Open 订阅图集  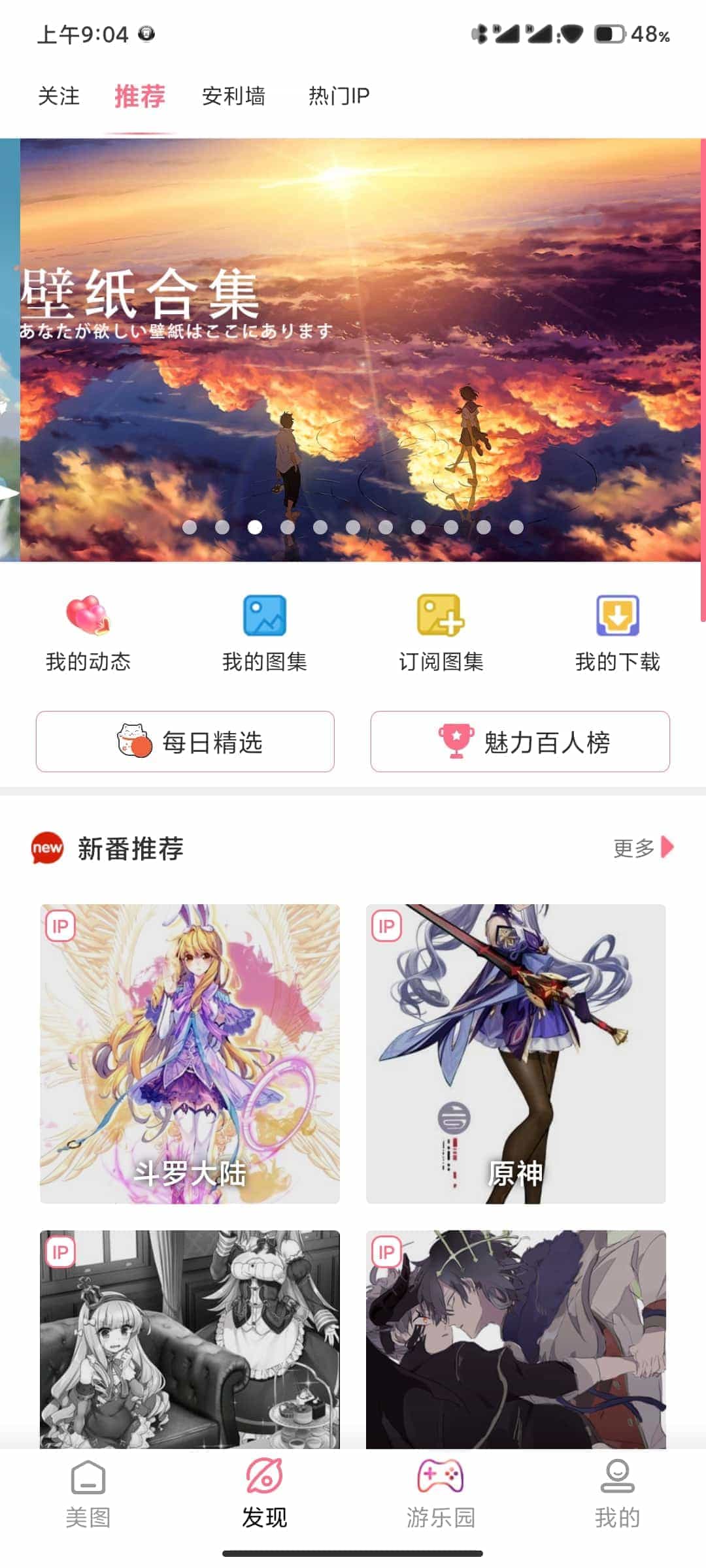point(441,632)
